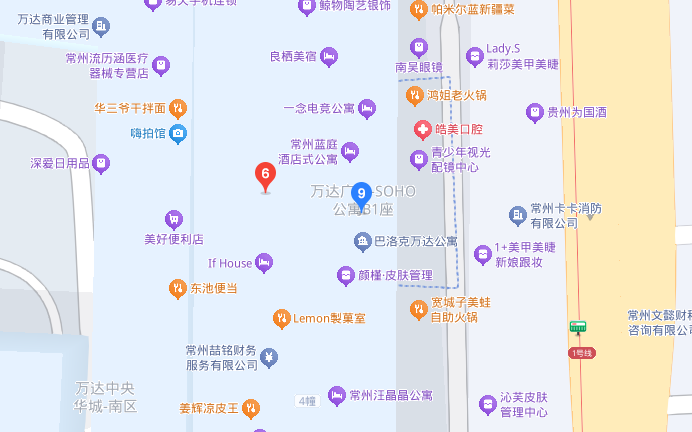Open the 华三爷干拌面 restaurant pin
Image resolution: width=692 pixels, height=432 pixels.
click(178, 108)
